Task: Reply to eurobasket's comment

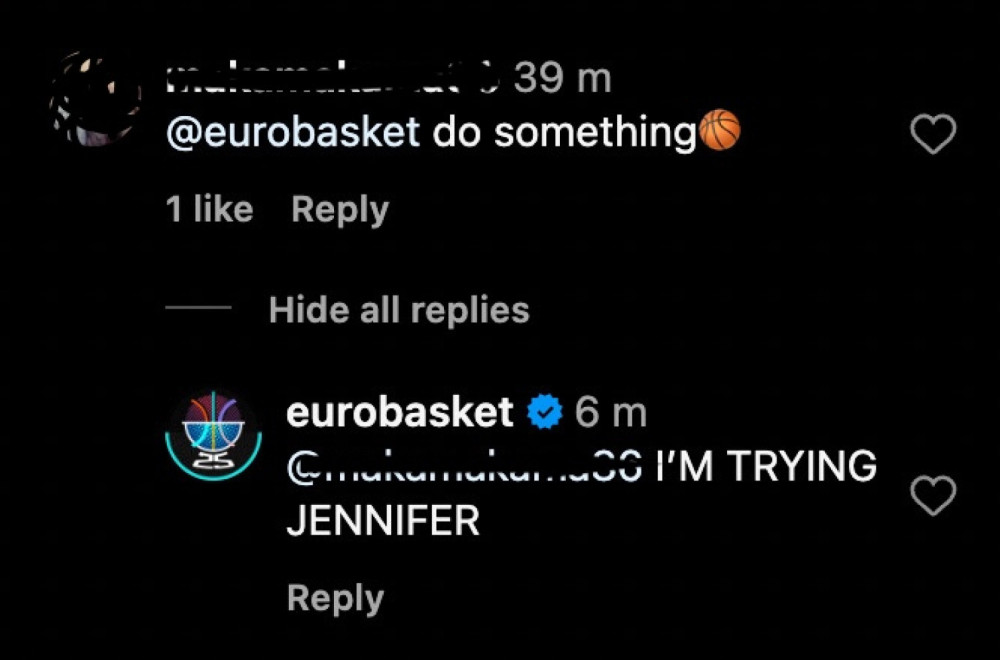Action: [x=335, y=598]
